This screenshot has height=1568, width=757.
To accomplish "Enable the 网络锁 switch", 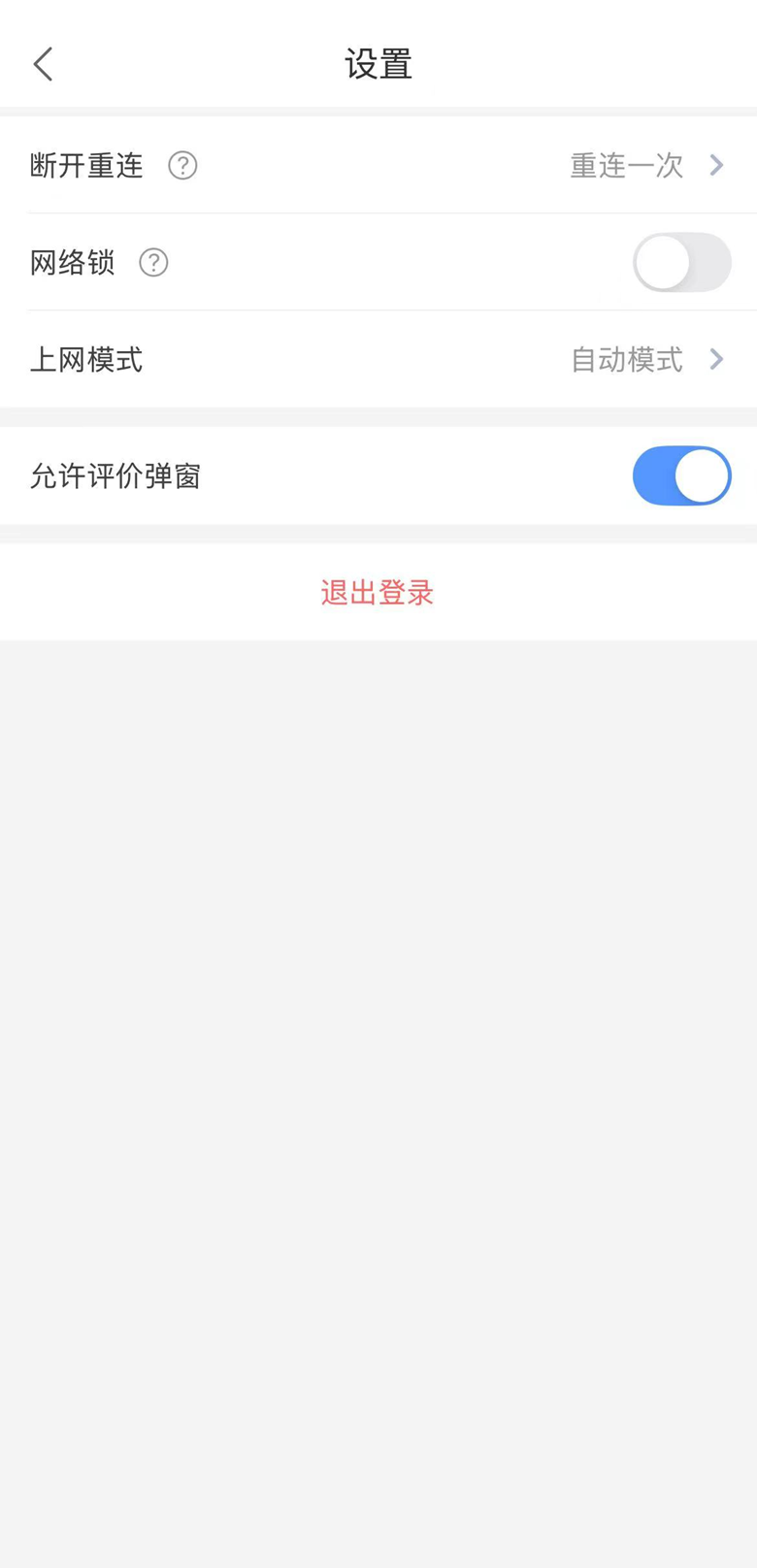I will coord(681,262).
